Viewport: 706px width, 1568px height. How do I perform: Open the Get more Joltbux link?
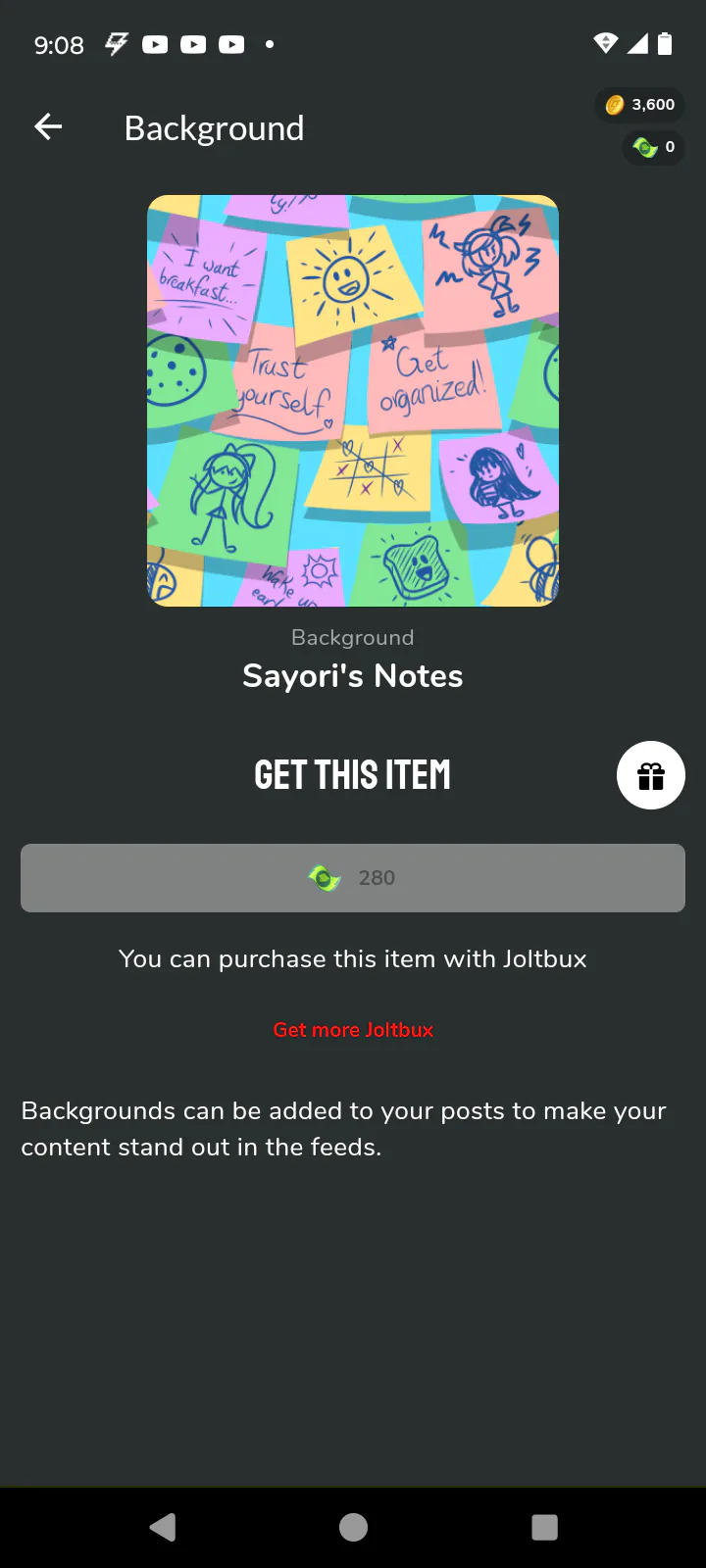pyautogui.click(x=353, y=1030)
